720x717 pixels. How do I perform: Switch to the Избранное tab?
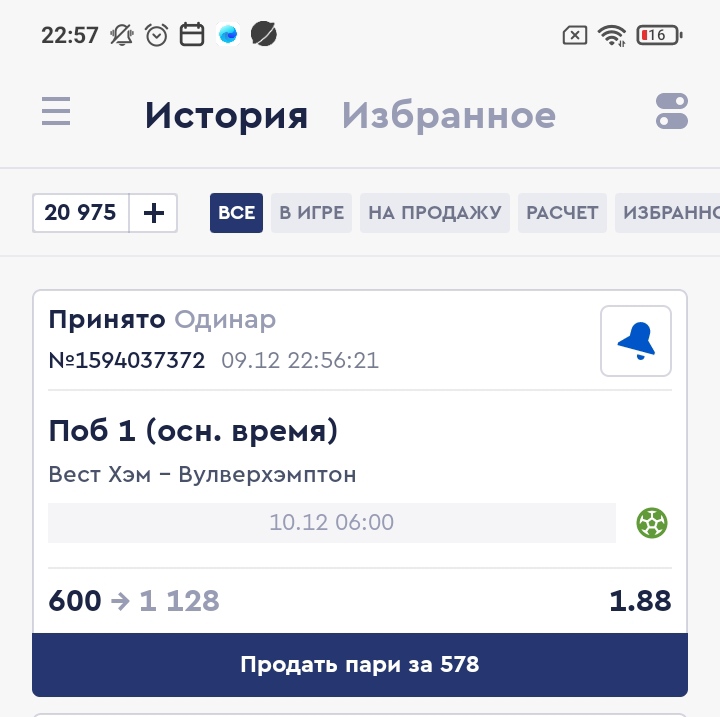448,116
